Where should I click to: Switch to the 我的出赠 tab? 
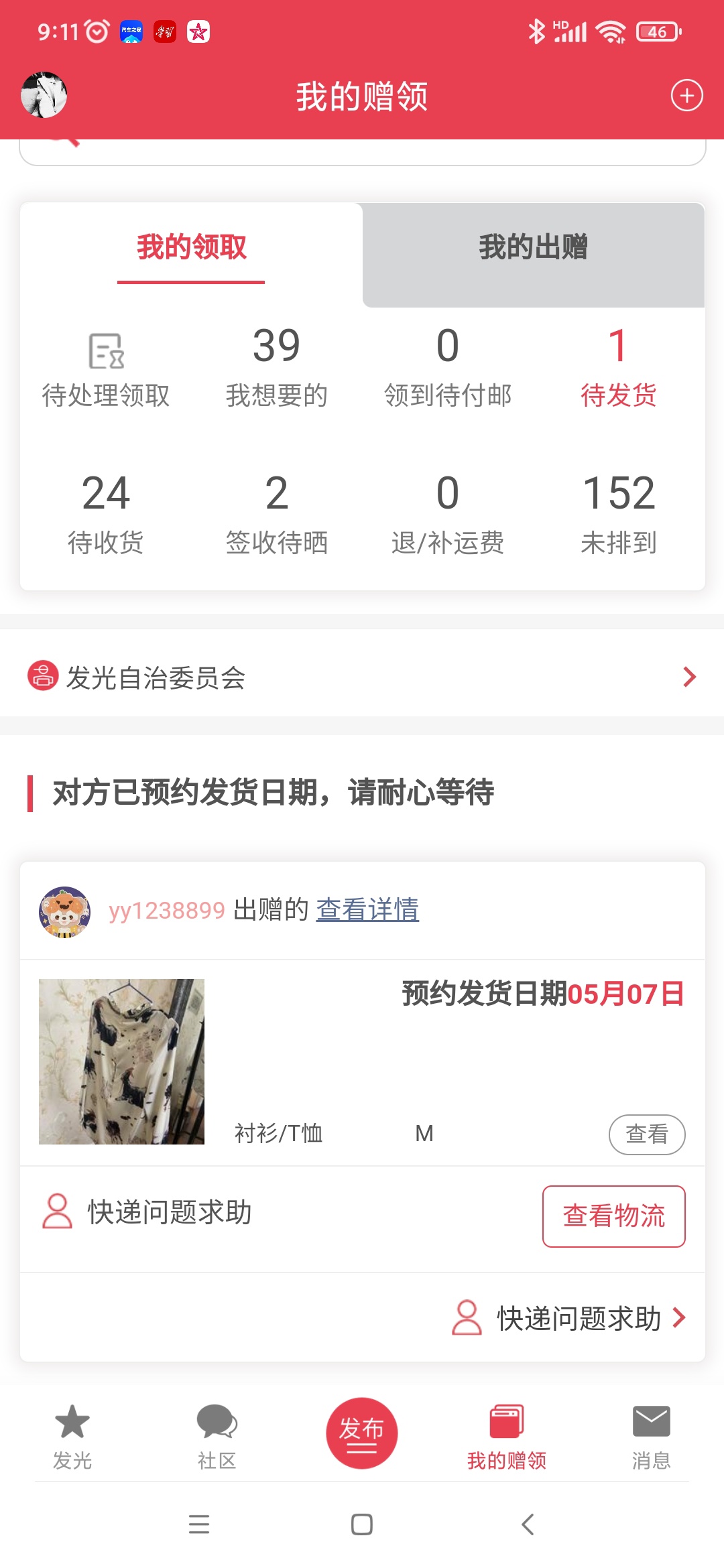click(x=533, y=248)
